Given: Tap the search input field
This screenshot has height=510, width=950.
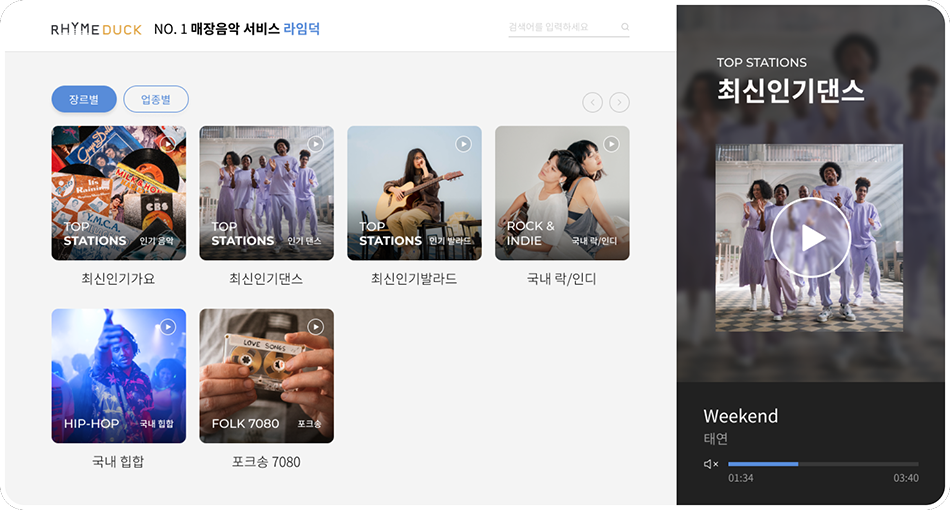Looking at the screenshot, I should (x=562, y=28).
